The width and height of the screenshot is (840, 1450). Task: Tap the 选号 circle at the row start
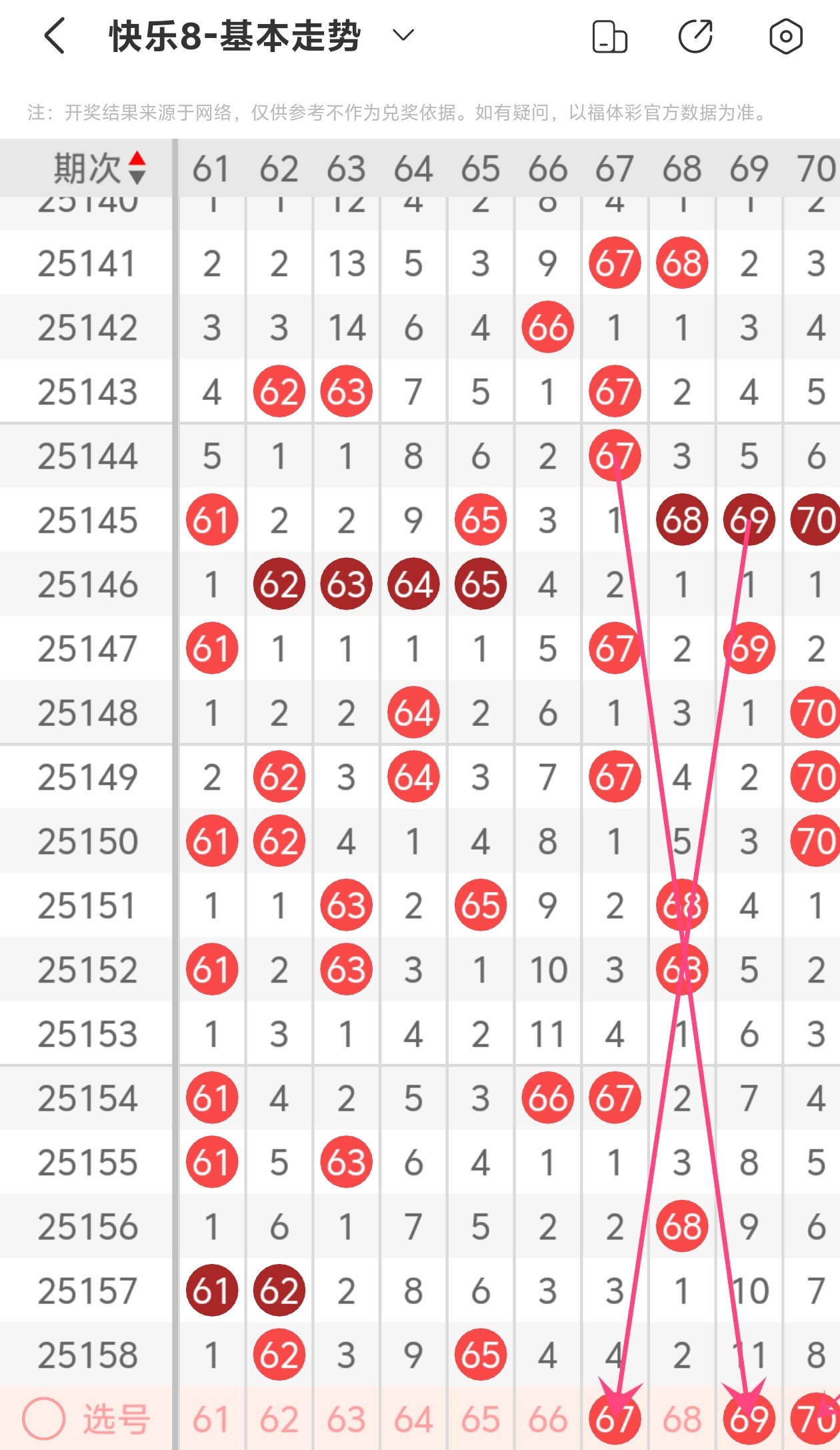(x=44, y=1418)
